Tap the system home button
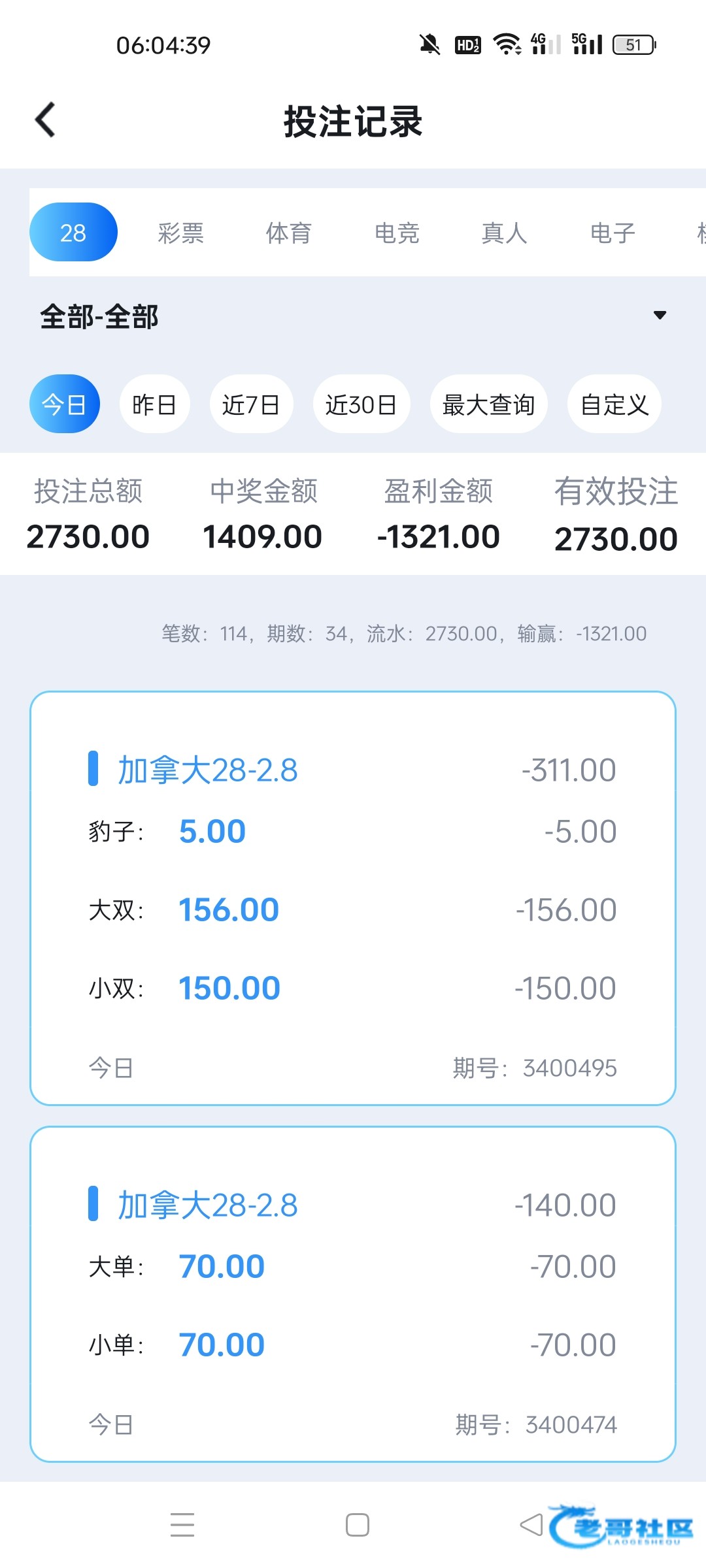The image size is (706, 1568). tap(357, 1525)
